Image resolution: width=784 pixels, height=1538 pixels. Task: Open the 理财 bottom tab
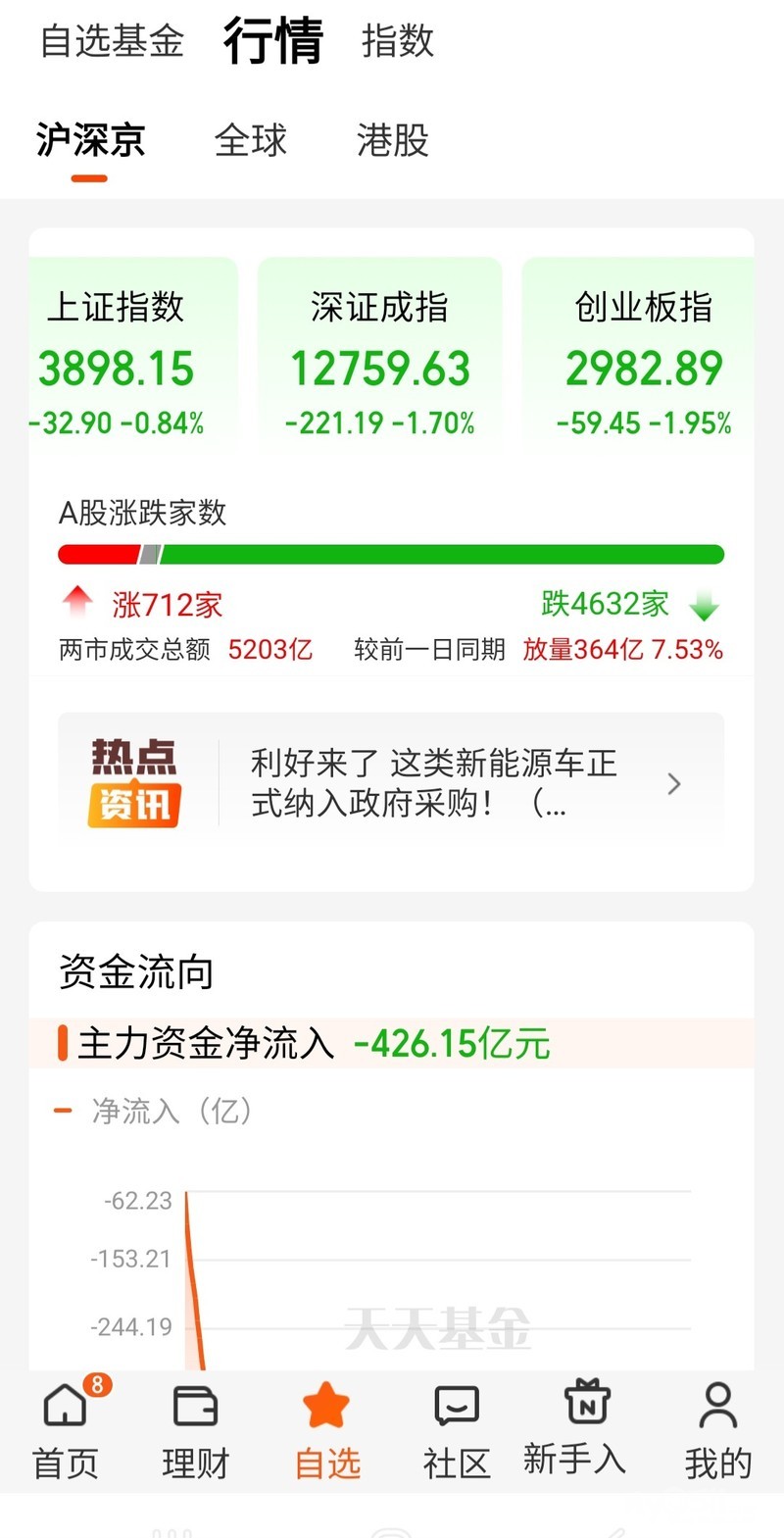195,1430
